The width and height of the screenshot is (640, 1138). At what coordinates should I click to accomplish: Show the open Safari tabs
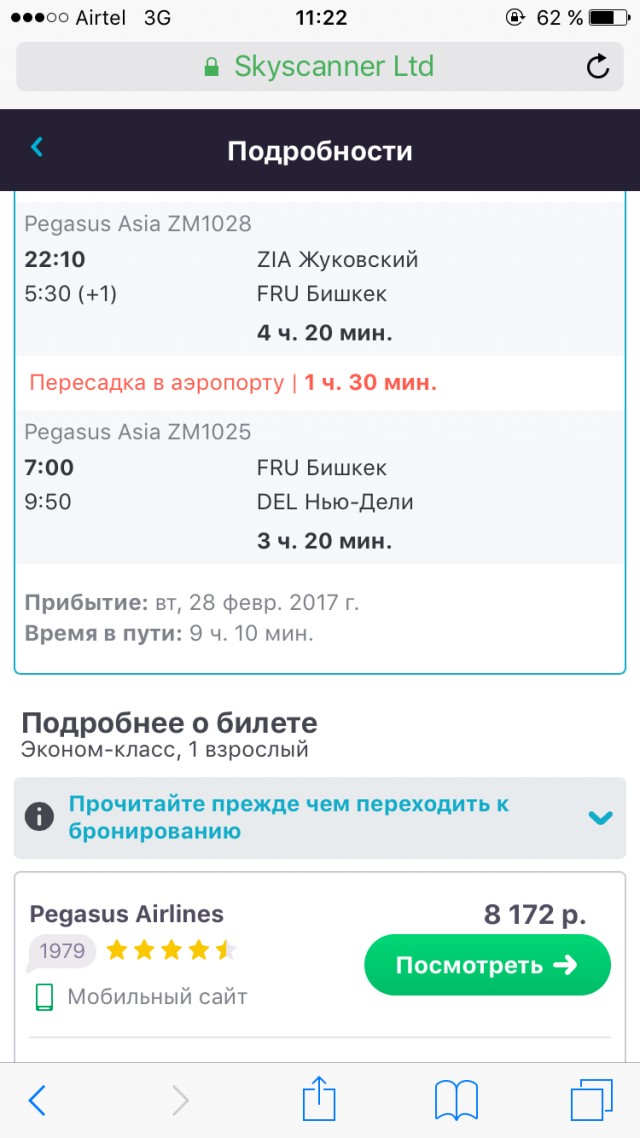click(591, 1101)
